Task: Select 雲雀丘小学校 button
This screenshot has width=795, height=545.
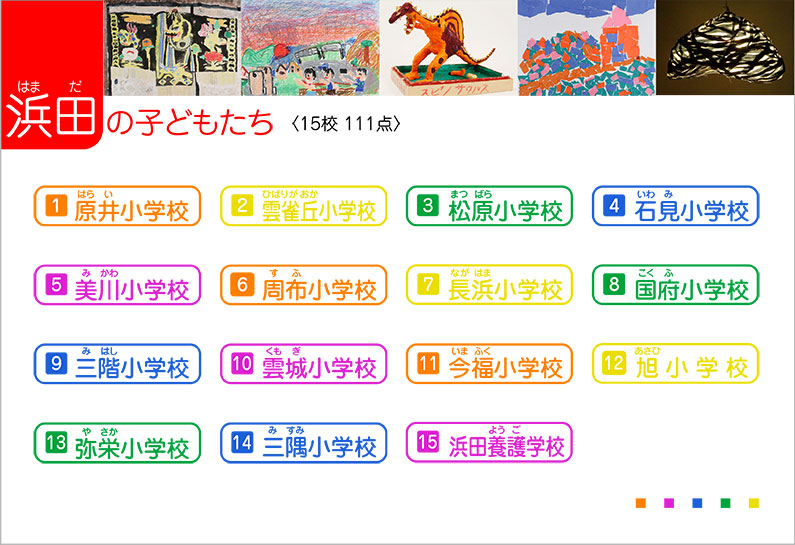Action: tap(304, 207)
